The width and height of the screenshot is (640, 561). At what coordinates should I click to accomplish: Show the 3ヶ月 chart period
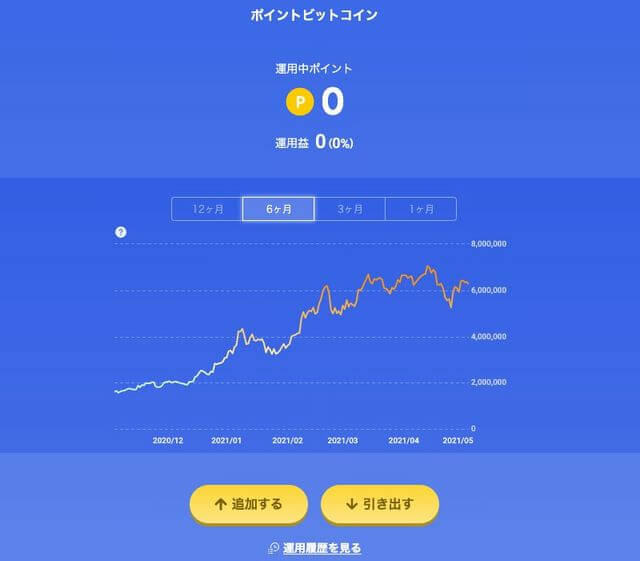(350, 209)
